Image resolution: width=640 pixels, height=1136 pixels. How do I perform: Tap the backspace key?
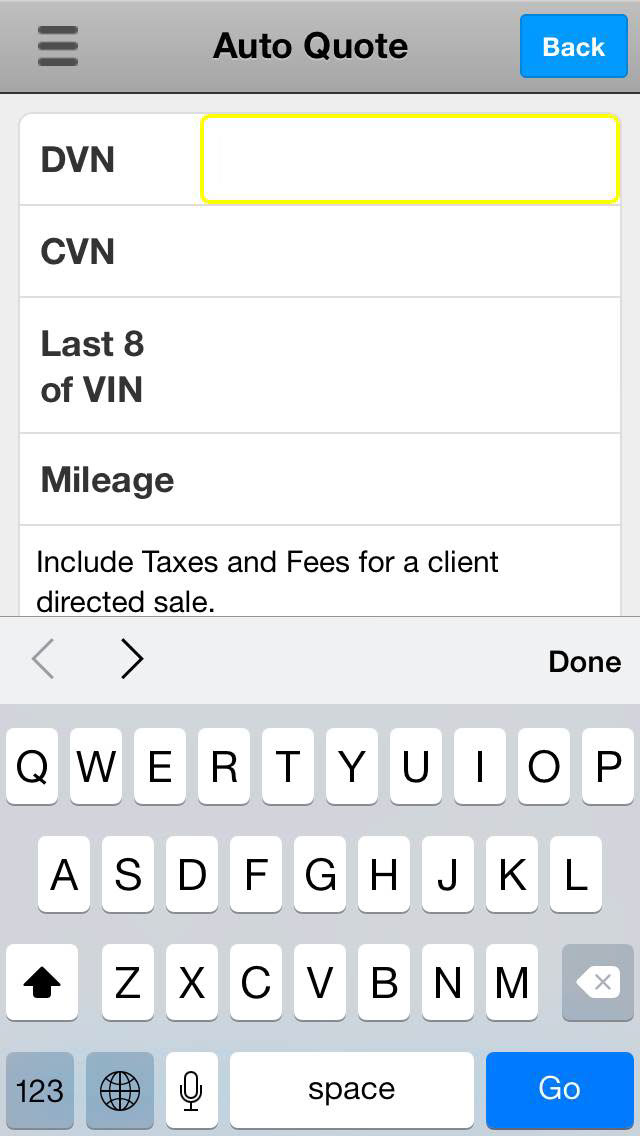(598, 982)
